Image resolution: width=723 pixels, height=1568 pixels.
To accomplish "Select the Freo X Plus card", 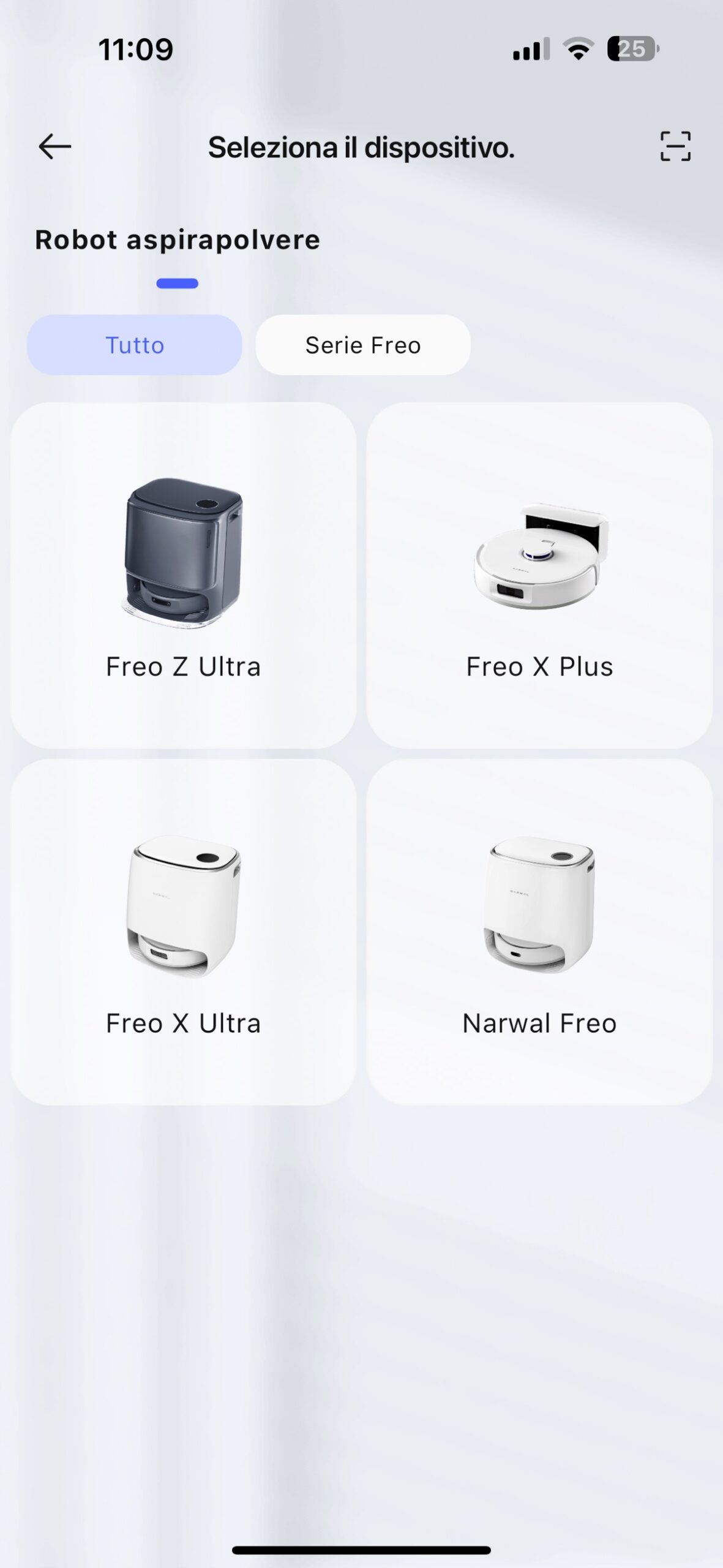I will pyautogui.click(x=539, y=576).
